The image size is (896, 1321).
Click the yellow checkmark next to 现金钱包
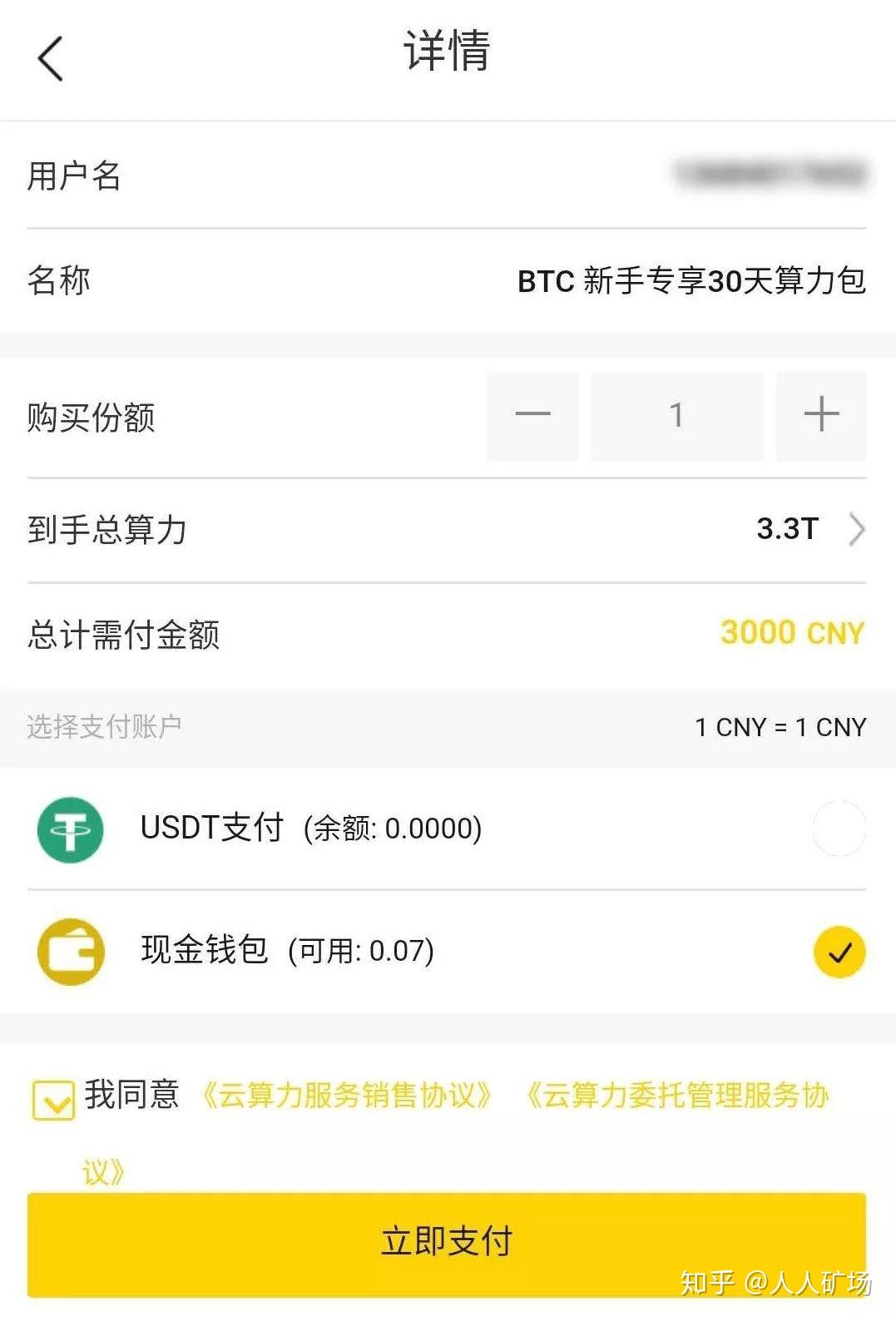pyautogui.click(x=839, y=952)
